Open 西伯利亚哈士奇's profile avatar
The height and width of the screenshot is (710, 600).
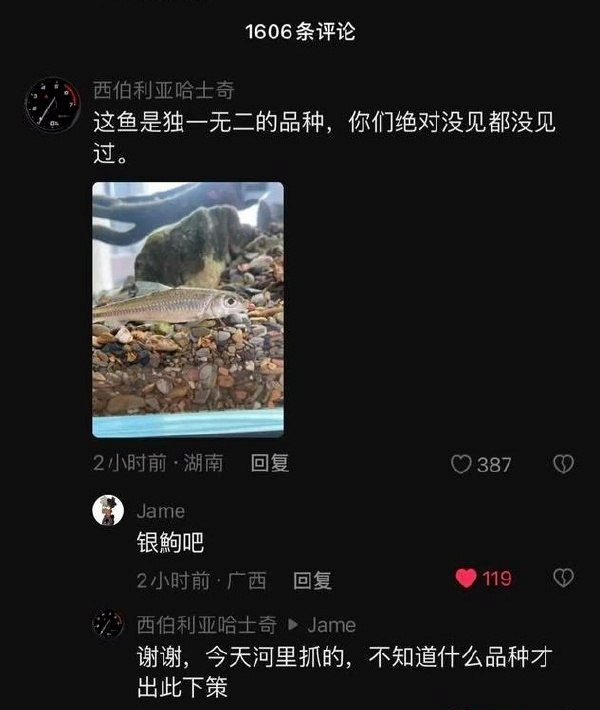52,105
